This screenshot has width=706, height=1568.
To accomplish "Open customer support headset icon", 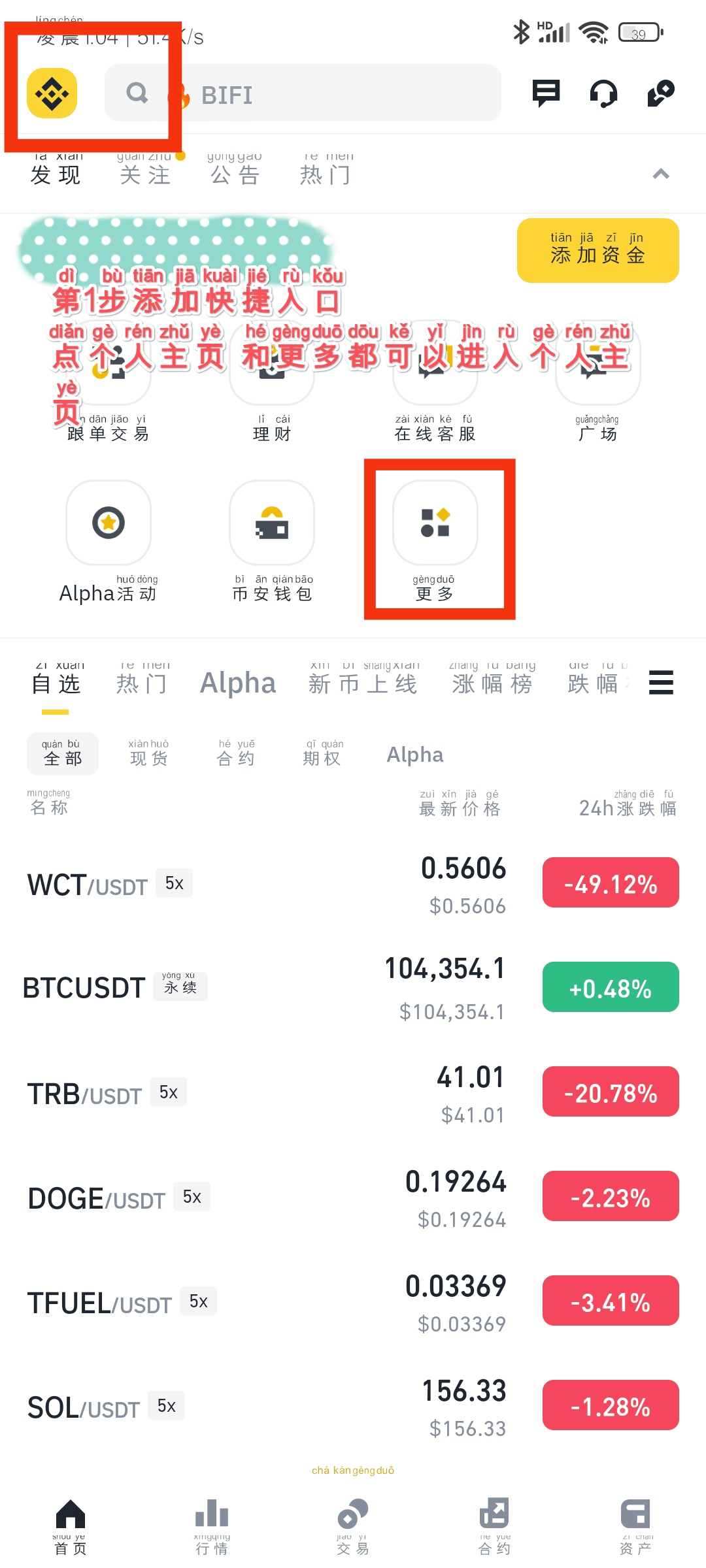I will pos(603,93).
